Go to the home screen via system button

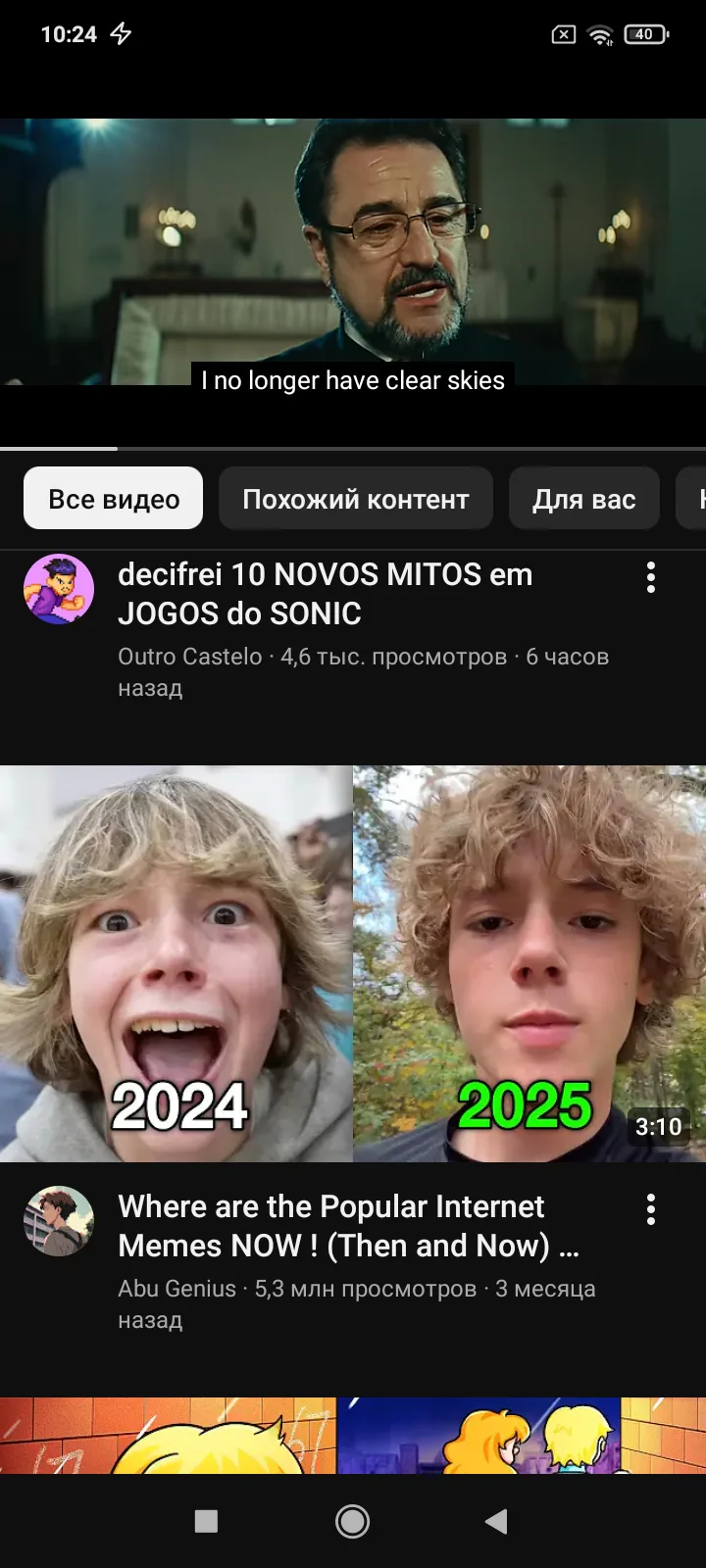(x=353, y=1521)
